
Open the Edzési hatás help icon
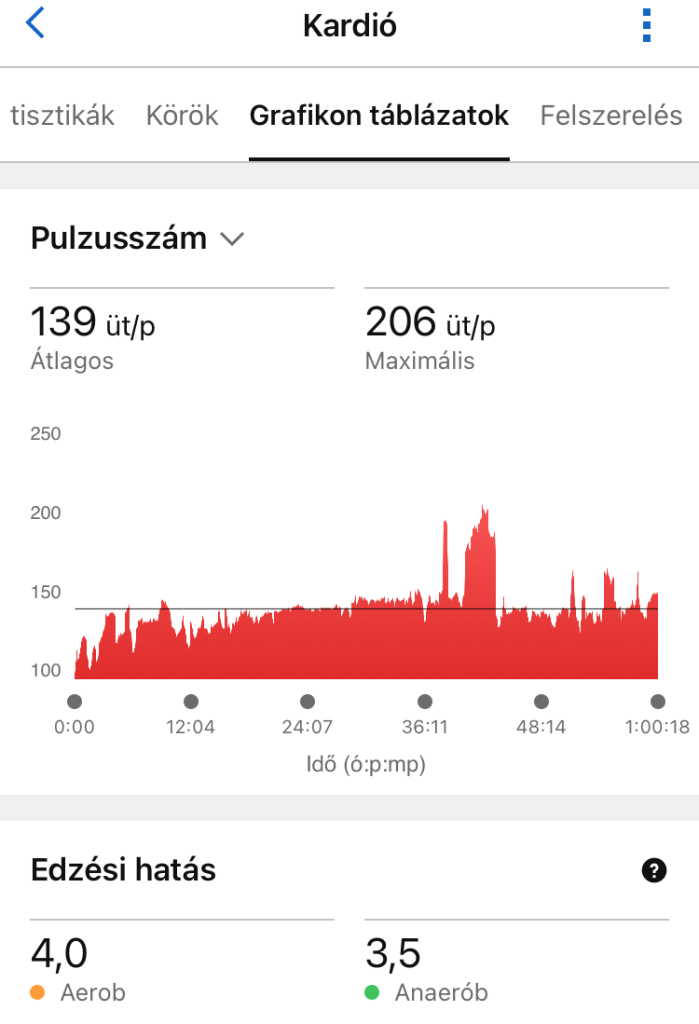tap(653, 871)
